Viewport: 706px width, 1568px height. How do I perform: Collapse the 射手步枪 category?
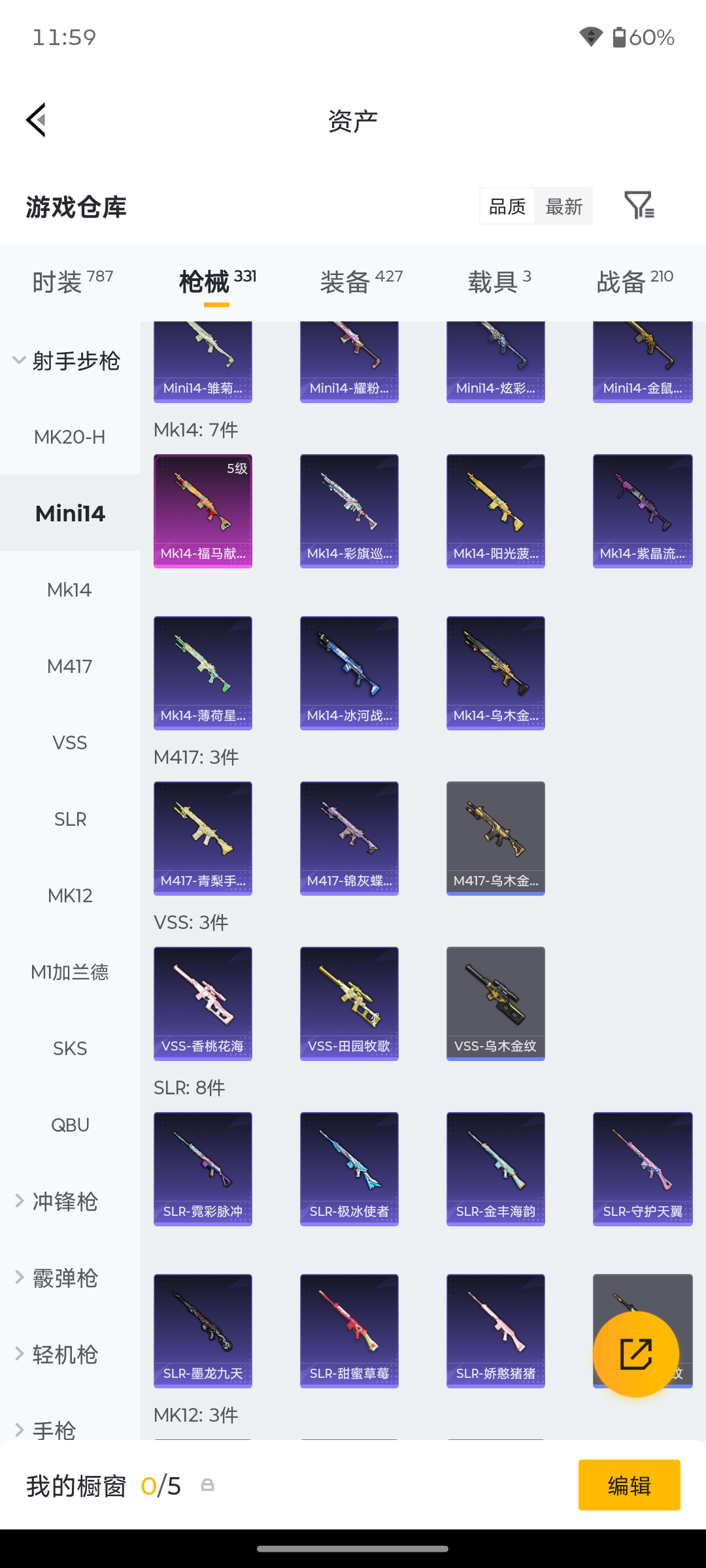(x=67, y=361)
